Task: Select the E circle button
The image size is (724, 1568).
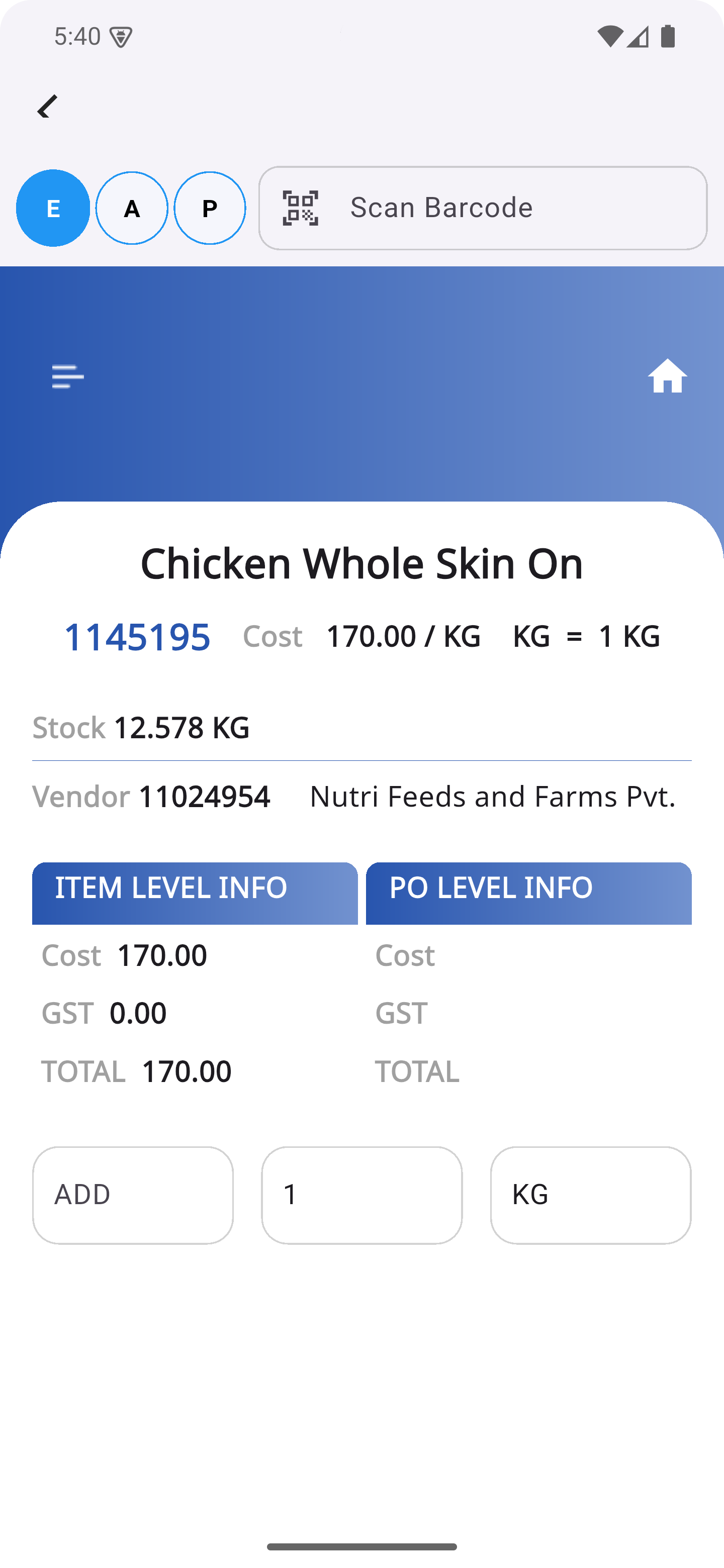Action: [x=53, y=208]
